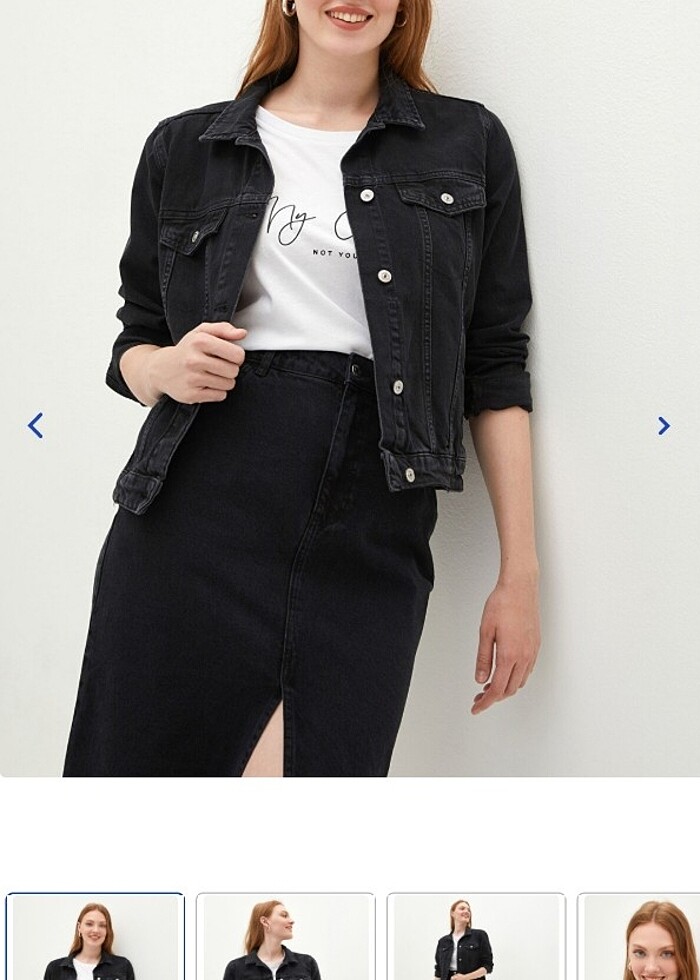The image size is (700, 980).
Task: Select the highlighted front-facing thumbnail
Action: click(x=95, y=937)
